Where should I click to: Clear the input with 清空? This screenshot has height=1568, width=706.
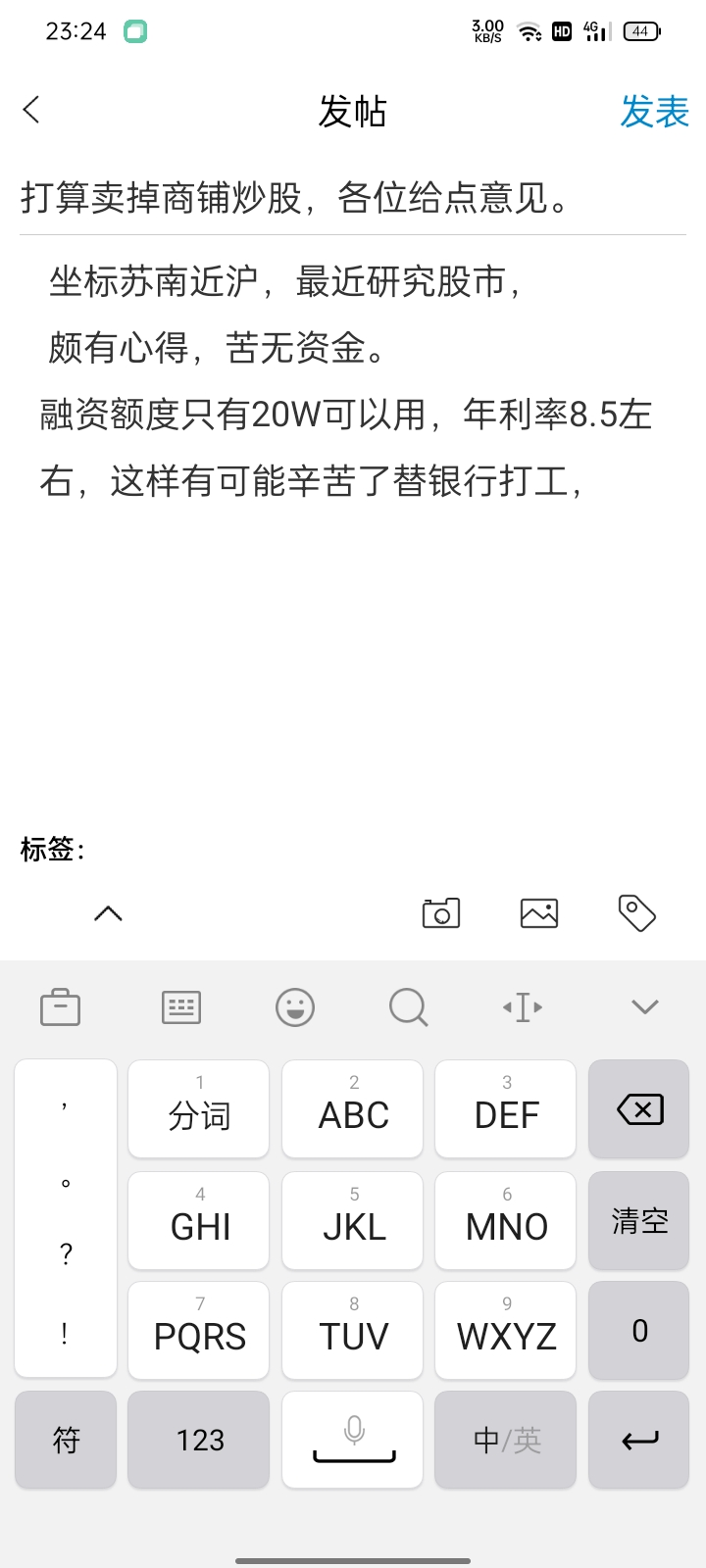pyautogui.click(x=639, y=1221)
